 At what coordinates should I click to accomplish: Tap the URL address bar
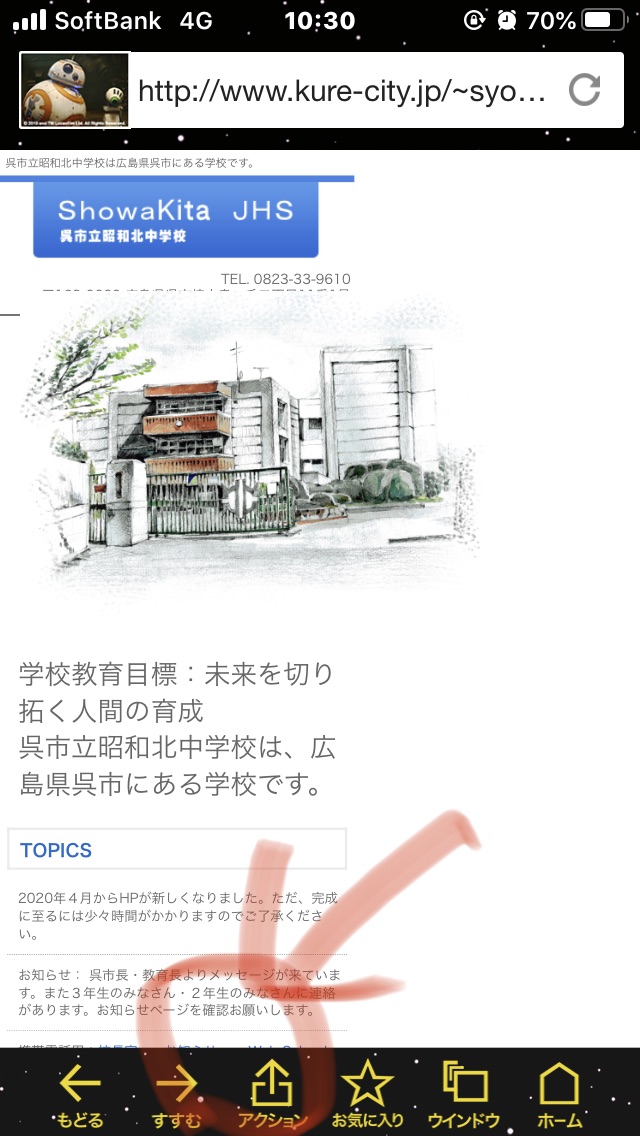point(341,91)
